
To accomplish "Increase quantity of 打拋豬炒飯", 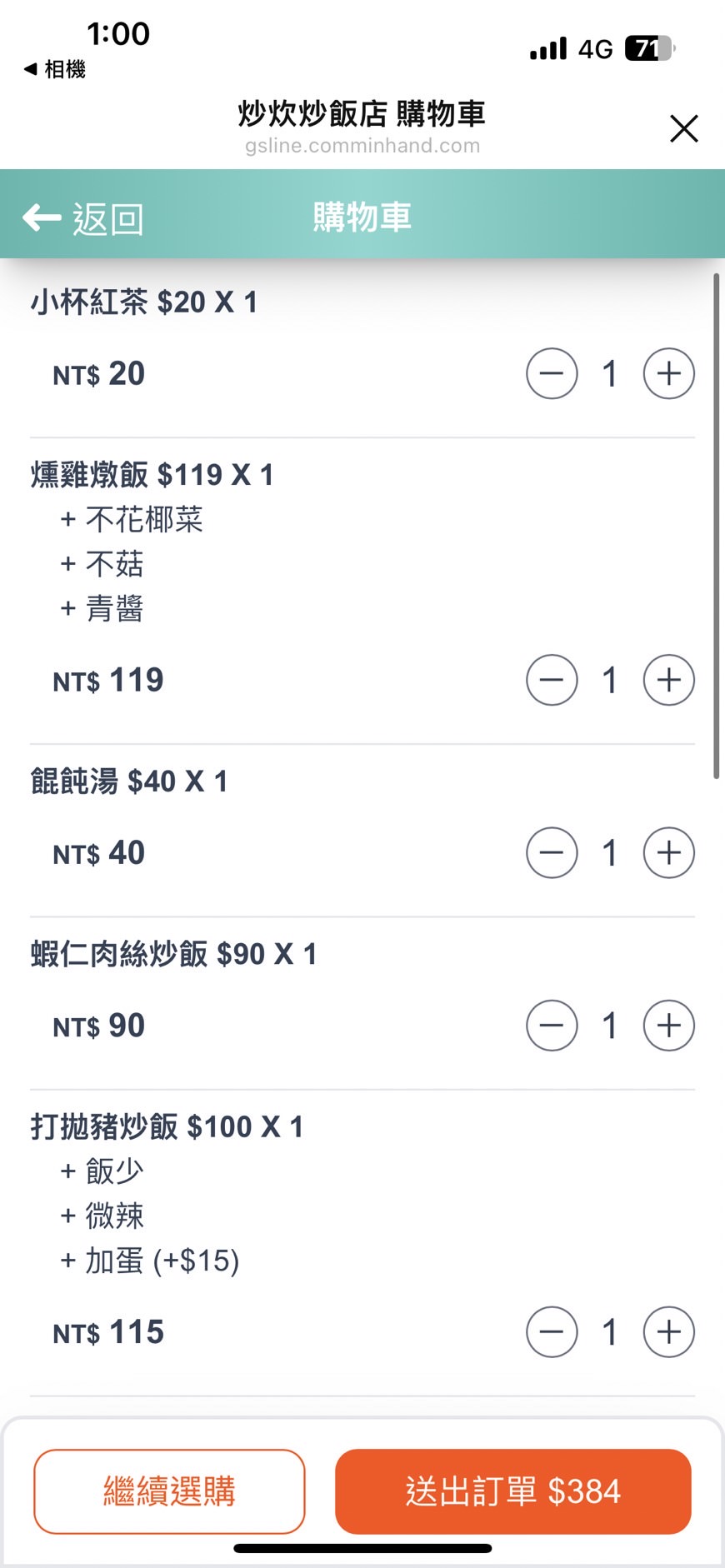I will click(669, 1331).
